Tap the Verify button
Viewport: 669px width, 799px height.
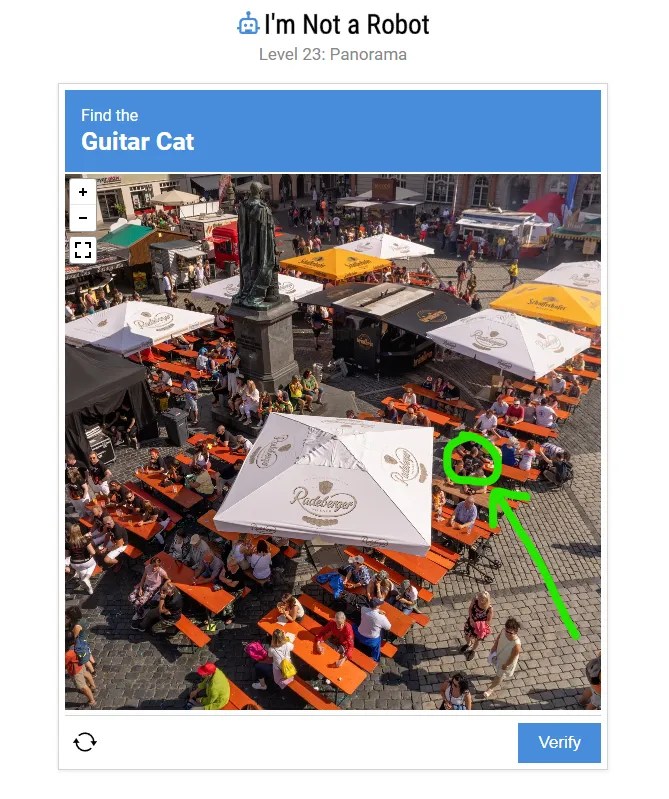tap(559, 742)
